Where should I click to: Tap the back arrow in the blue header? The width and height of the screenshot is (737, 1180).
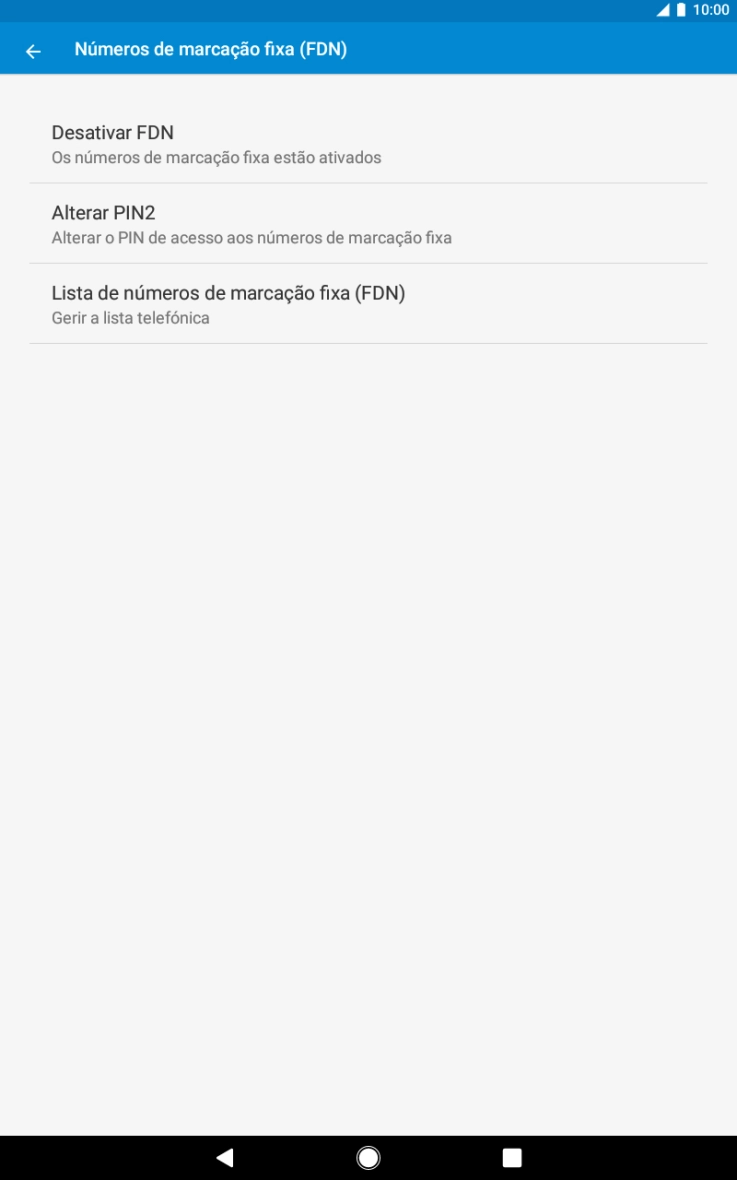click(x=35, y=50)
